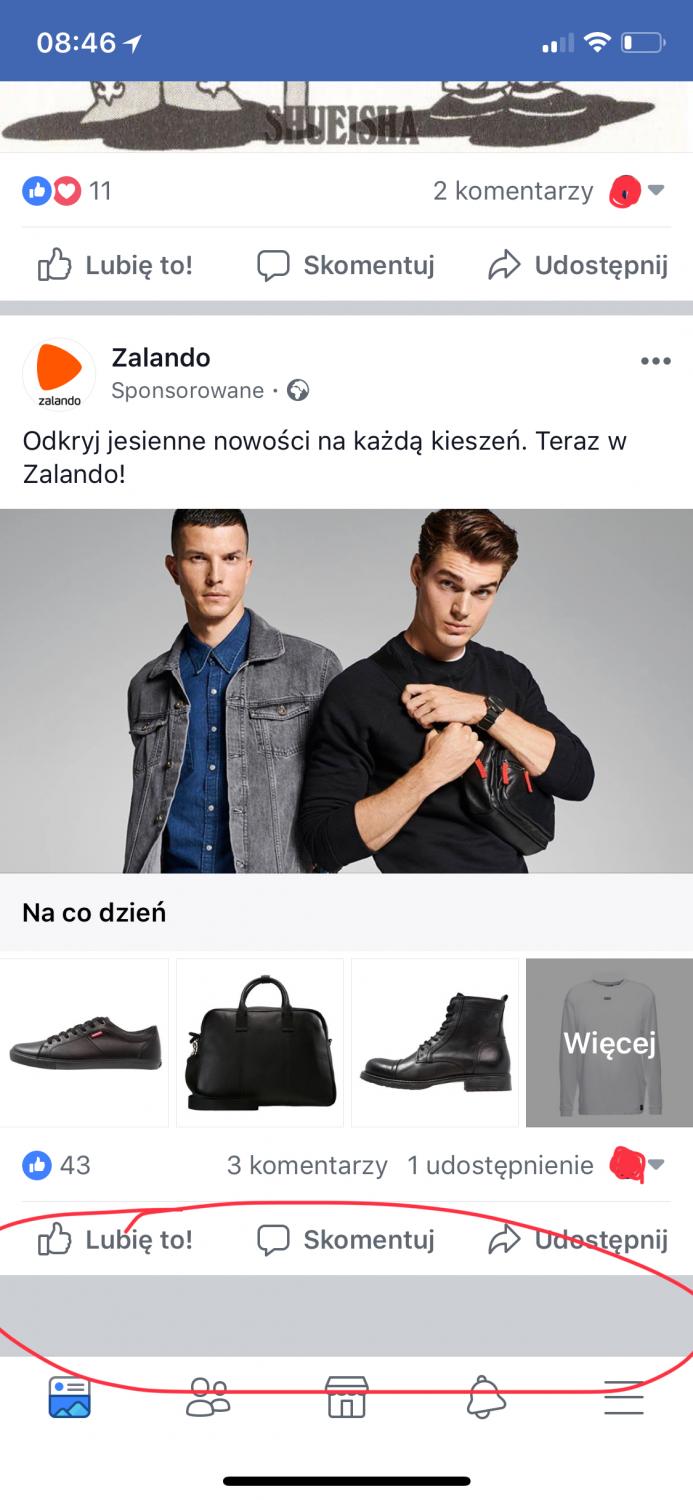Switch to the News Feed tab
The image size is (693, 1500).
[70, 1397]
